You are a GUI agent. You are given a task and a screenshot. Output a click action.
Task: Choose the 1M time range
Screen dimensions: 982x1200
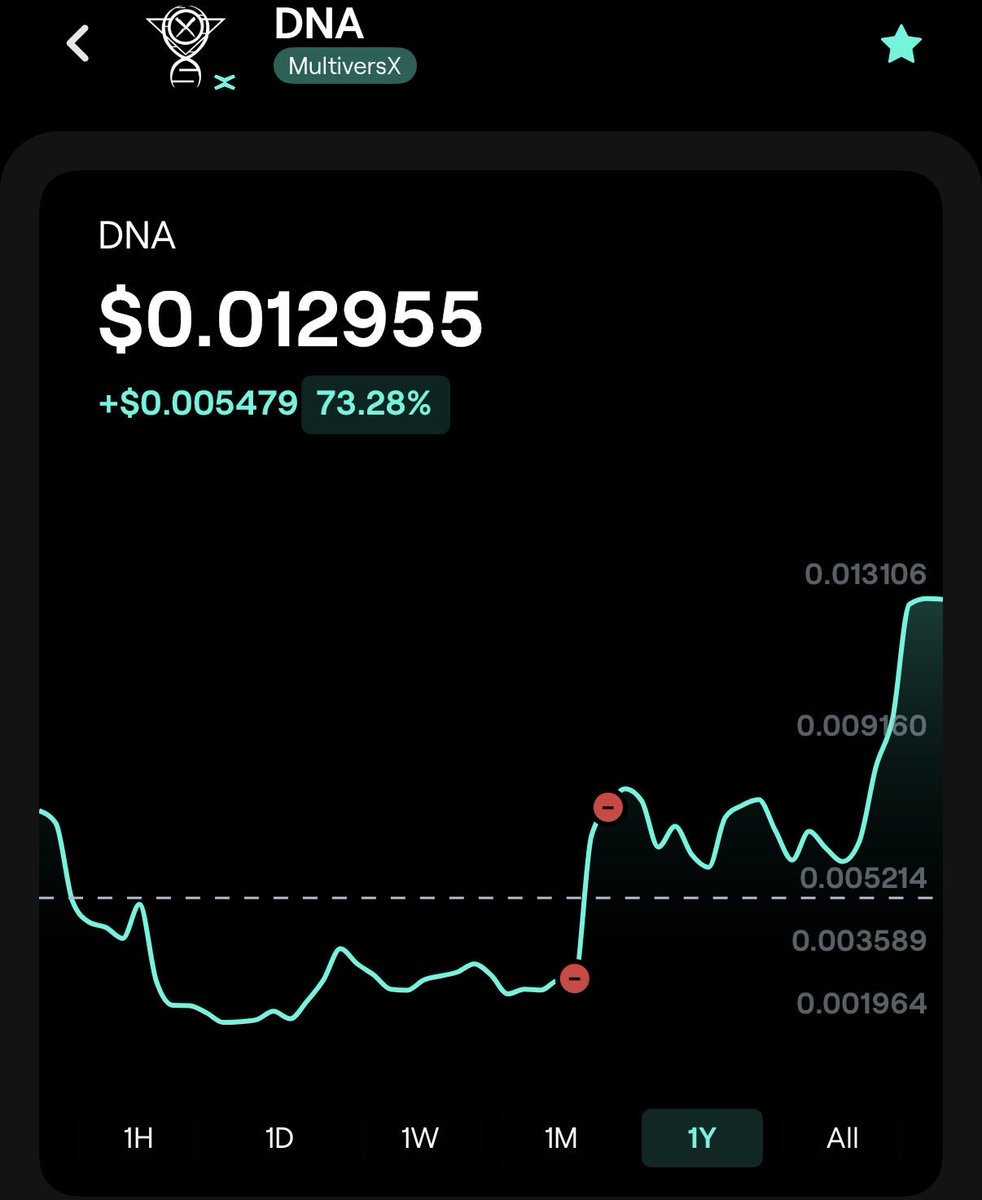pos(561,1138)
